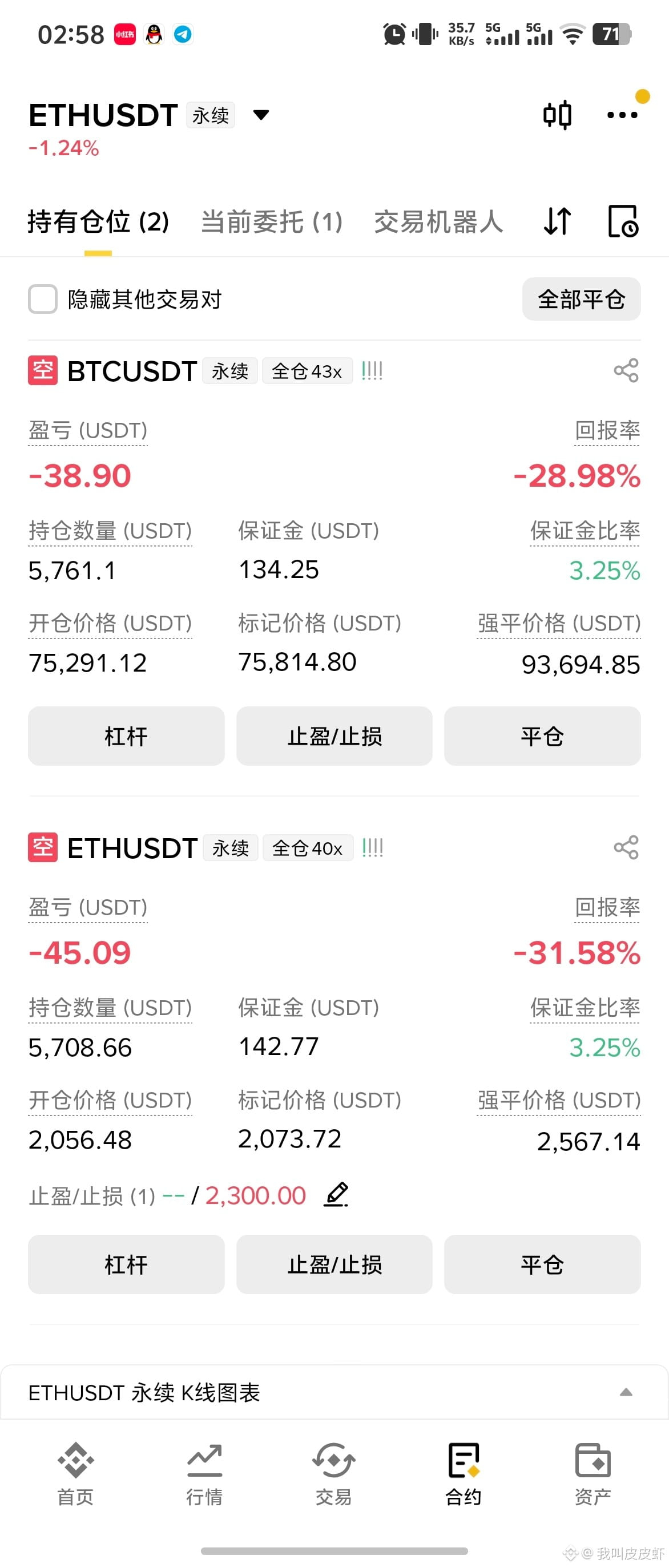Tap the 全部平仓 button
Image resolution: width=669 pixels, height=1568 pixels.
pyautogui.click(x=581, y=299)
